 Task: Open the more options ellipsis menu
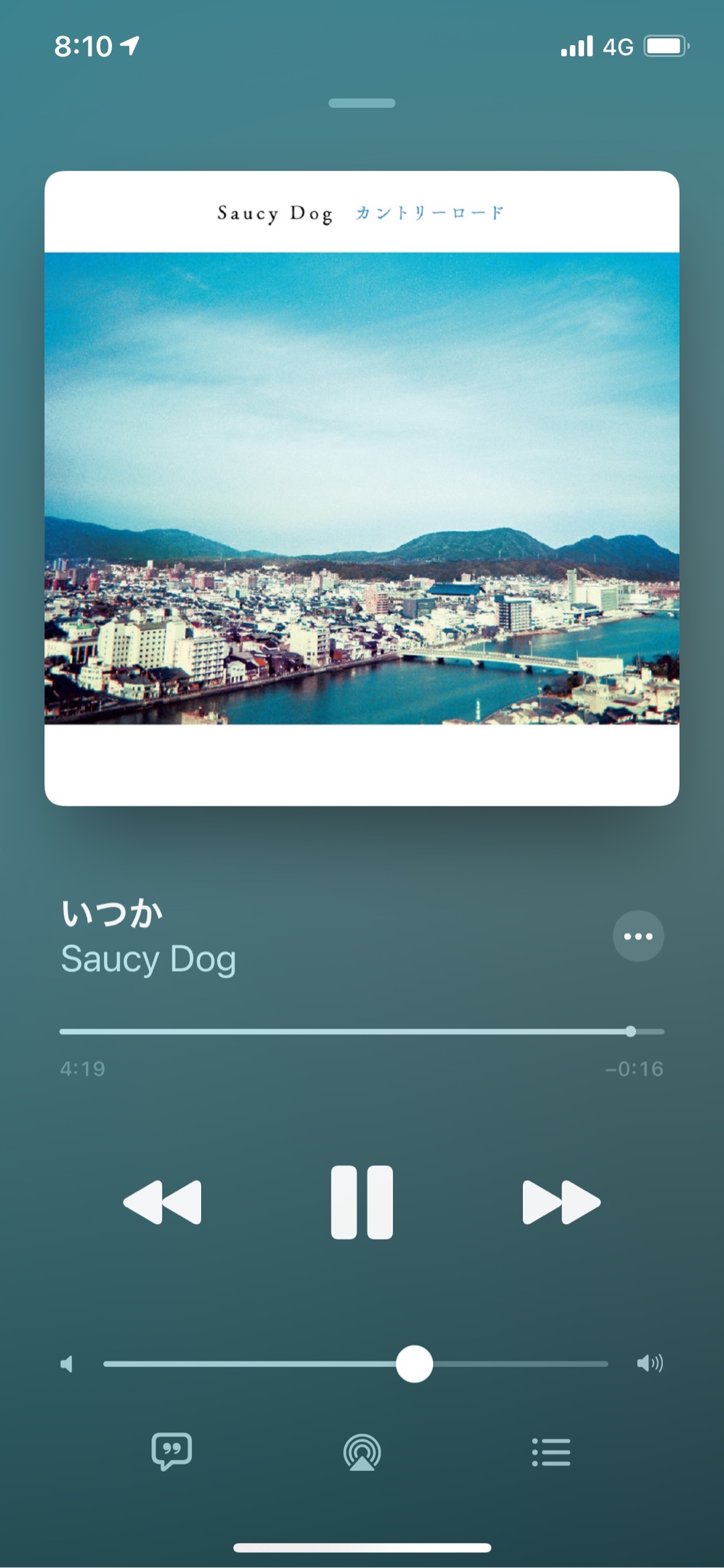point(638,936)
